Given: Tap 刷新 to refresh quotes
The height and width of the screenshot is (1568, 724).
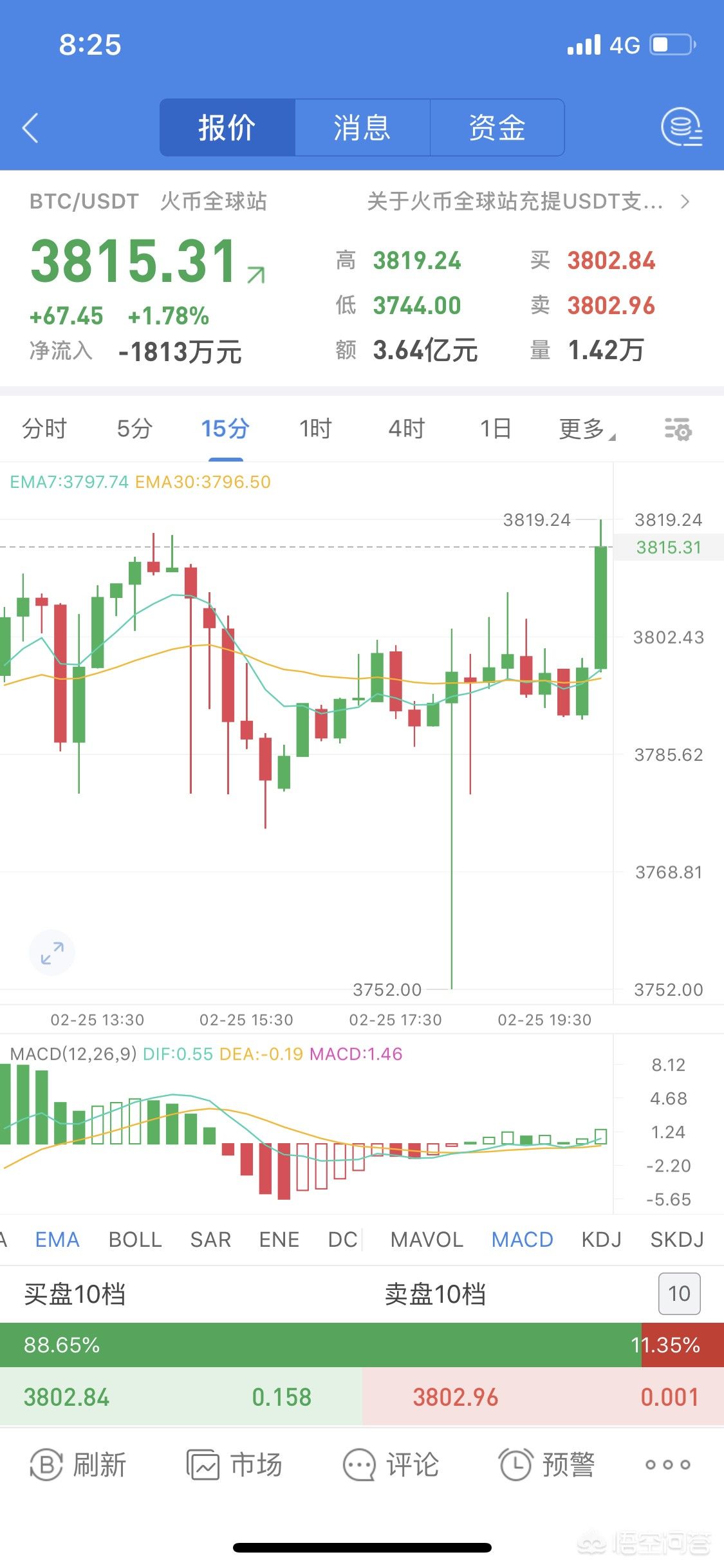Looking at the screenshot, I should (x=79, y=1465).
